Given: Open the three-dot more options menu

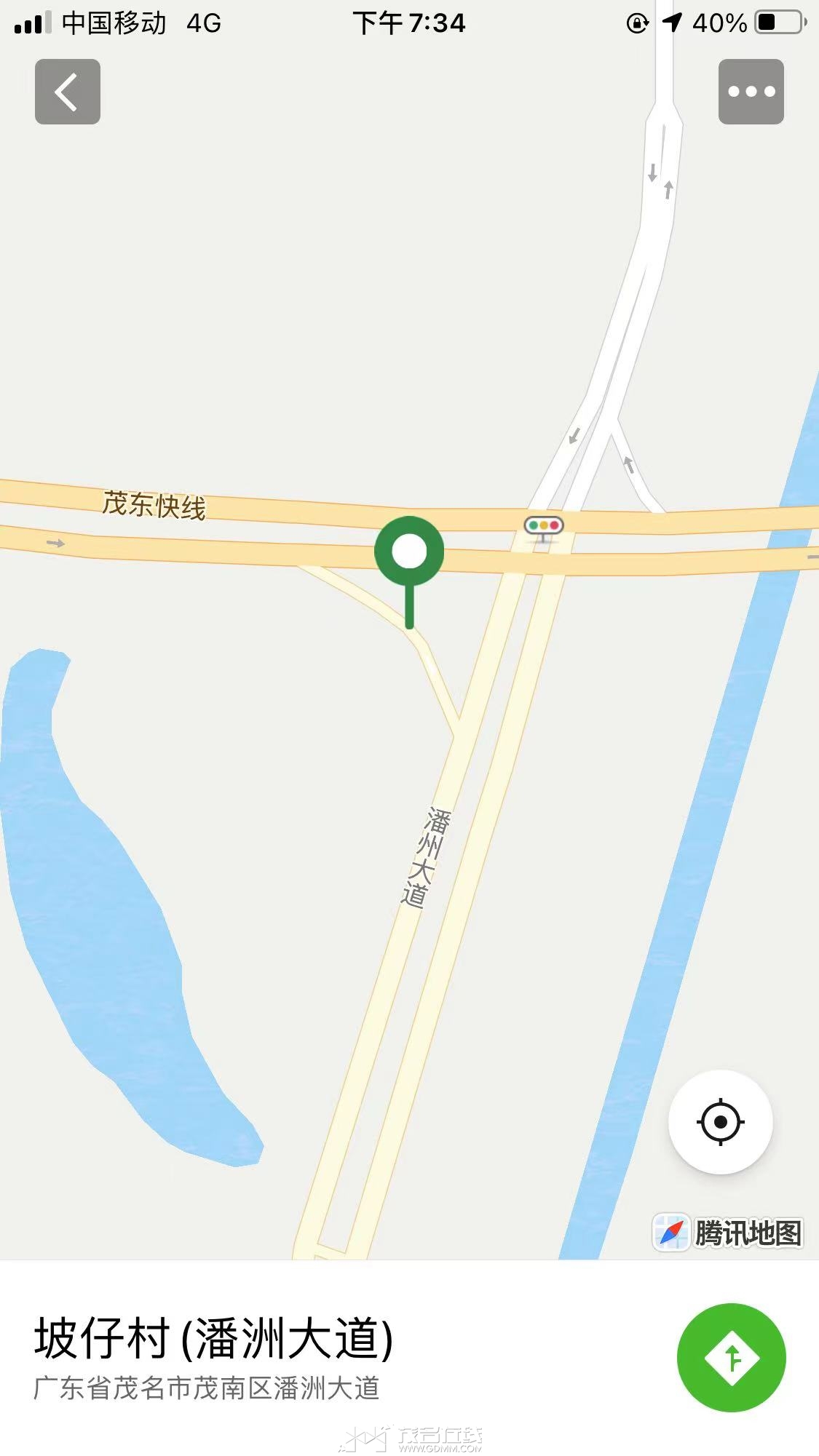Looking at the screenshot, I should click(751, 92).
